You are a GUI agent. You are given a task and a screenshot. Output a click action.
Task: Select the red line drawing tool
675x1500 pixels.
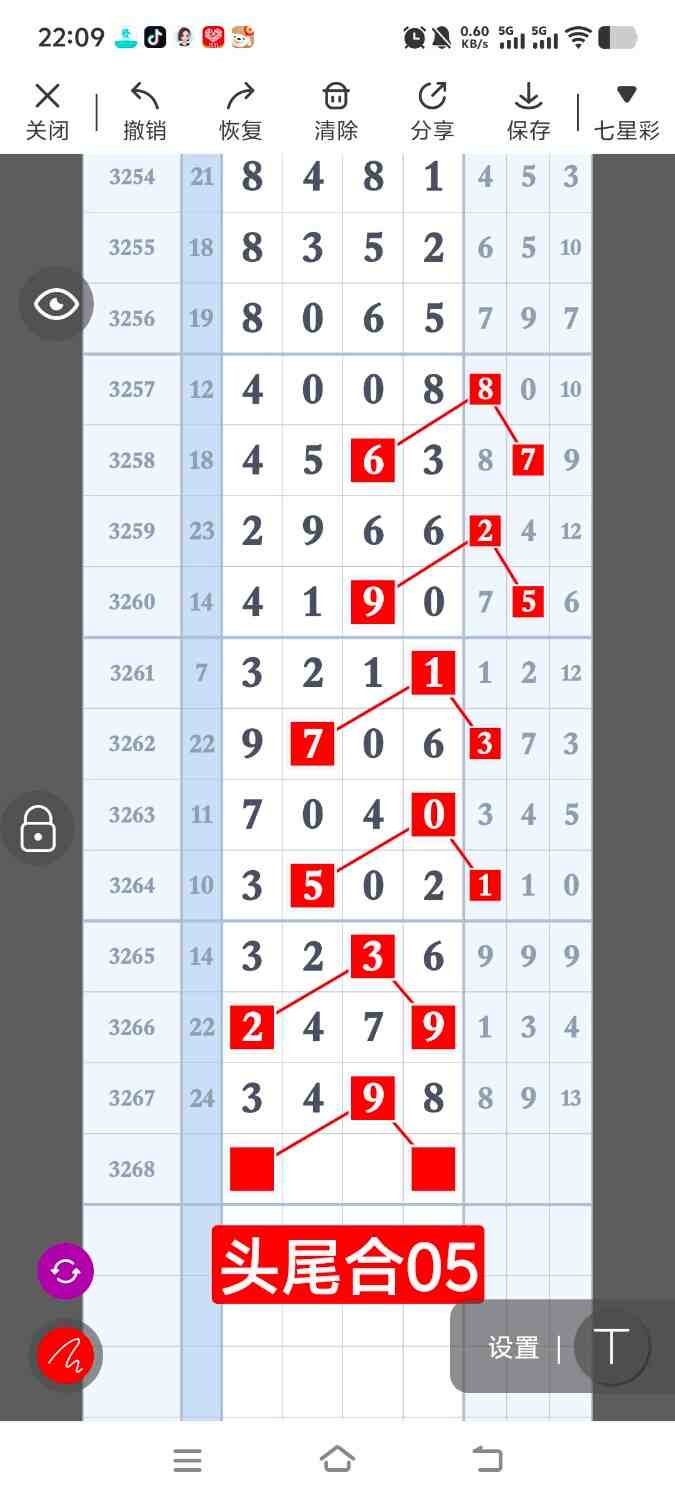65,1355
